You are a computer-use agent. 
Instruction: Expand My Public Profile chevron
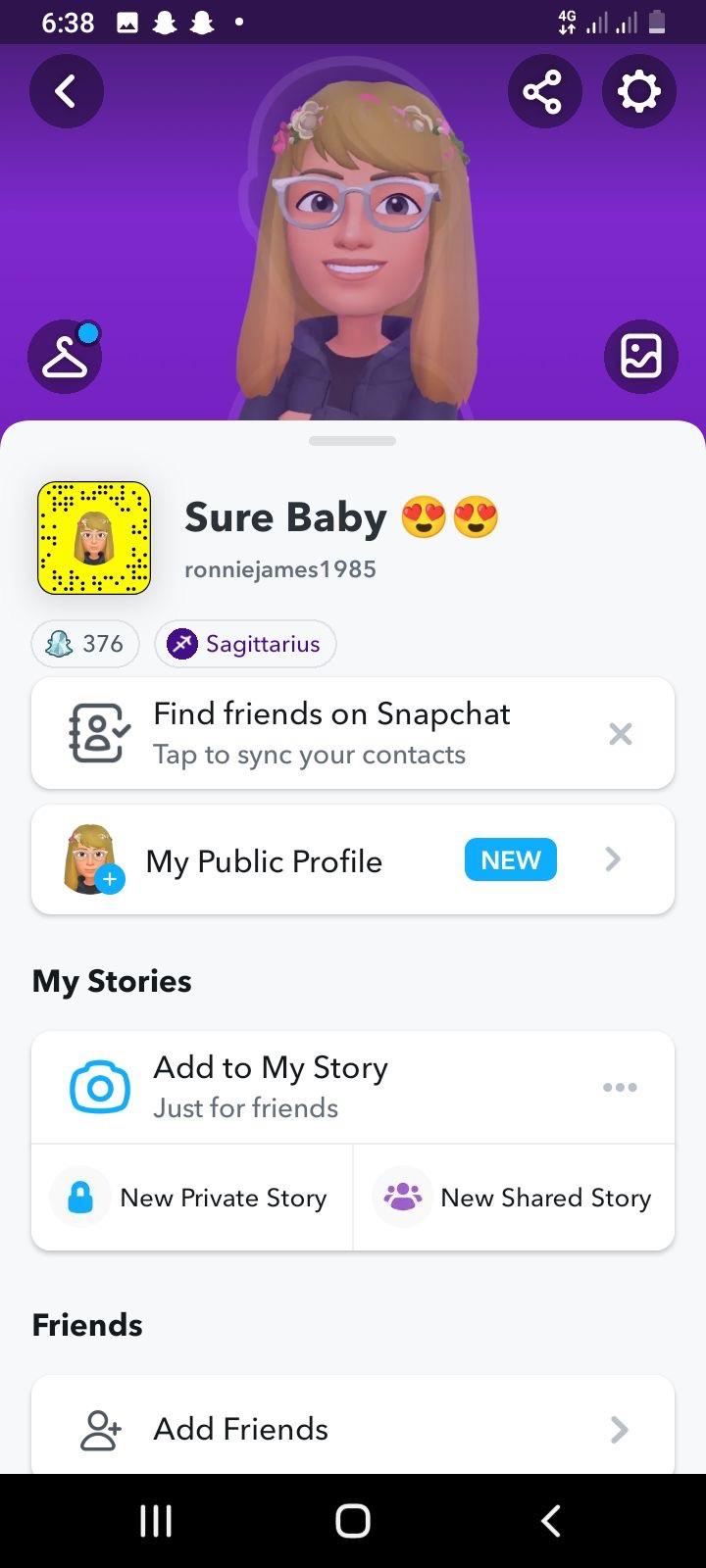(613, 859)
